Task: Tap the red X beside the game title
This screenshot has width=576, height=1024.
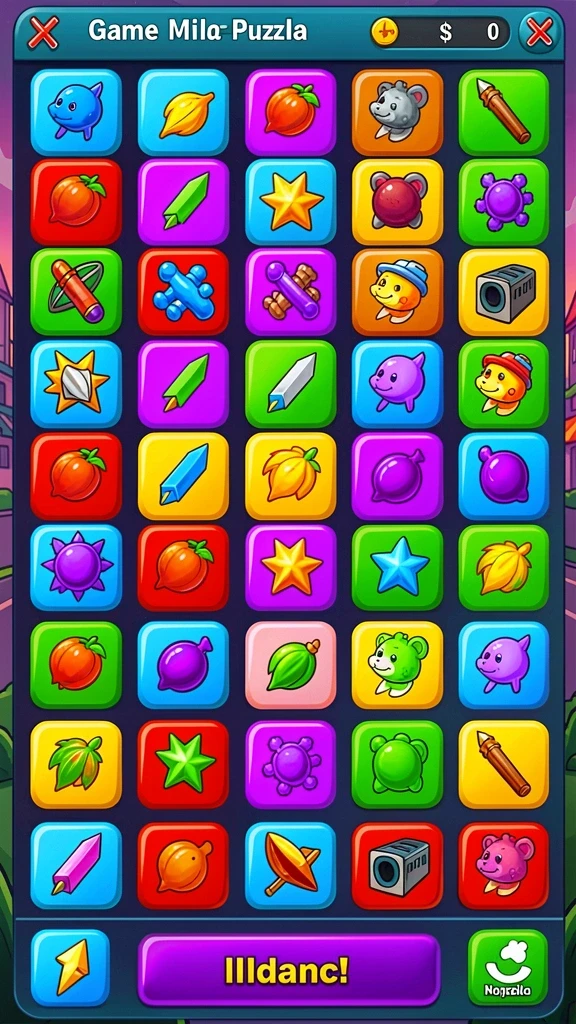Action: (x=43, y=32)
